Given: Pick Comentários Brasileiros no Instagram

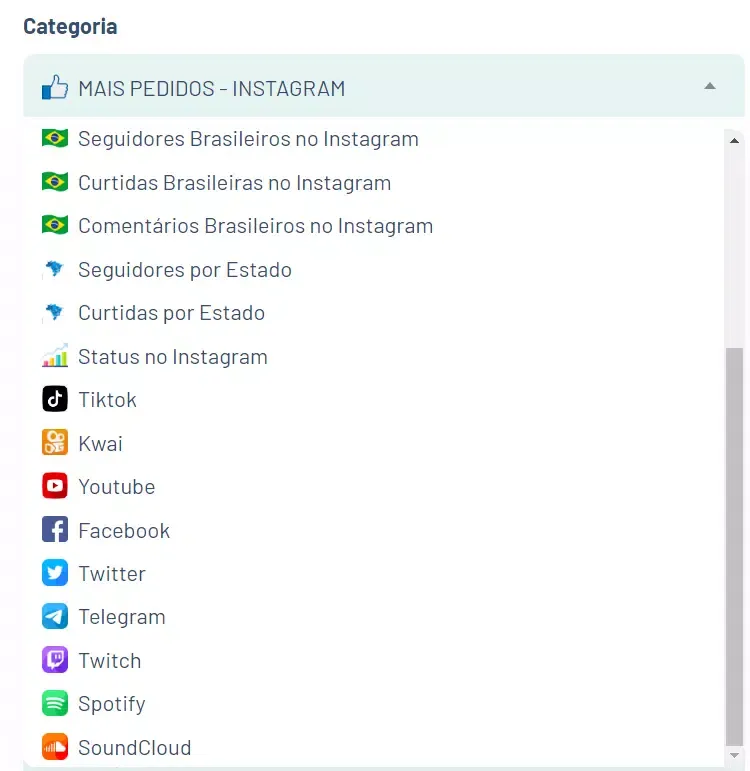Looking at the screenshot, I should (255, 226).
